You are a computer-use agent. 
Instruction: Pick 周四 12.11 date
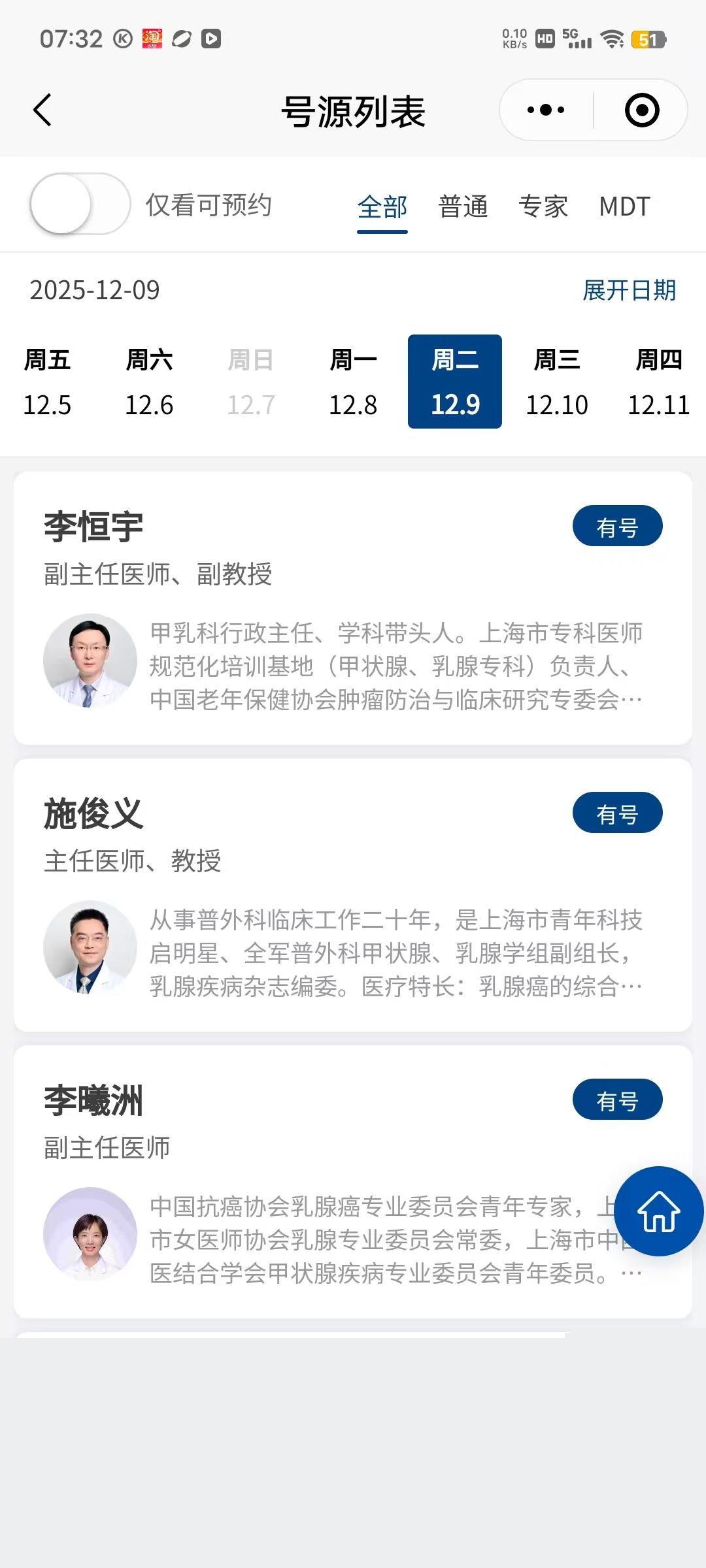(658, 382)
